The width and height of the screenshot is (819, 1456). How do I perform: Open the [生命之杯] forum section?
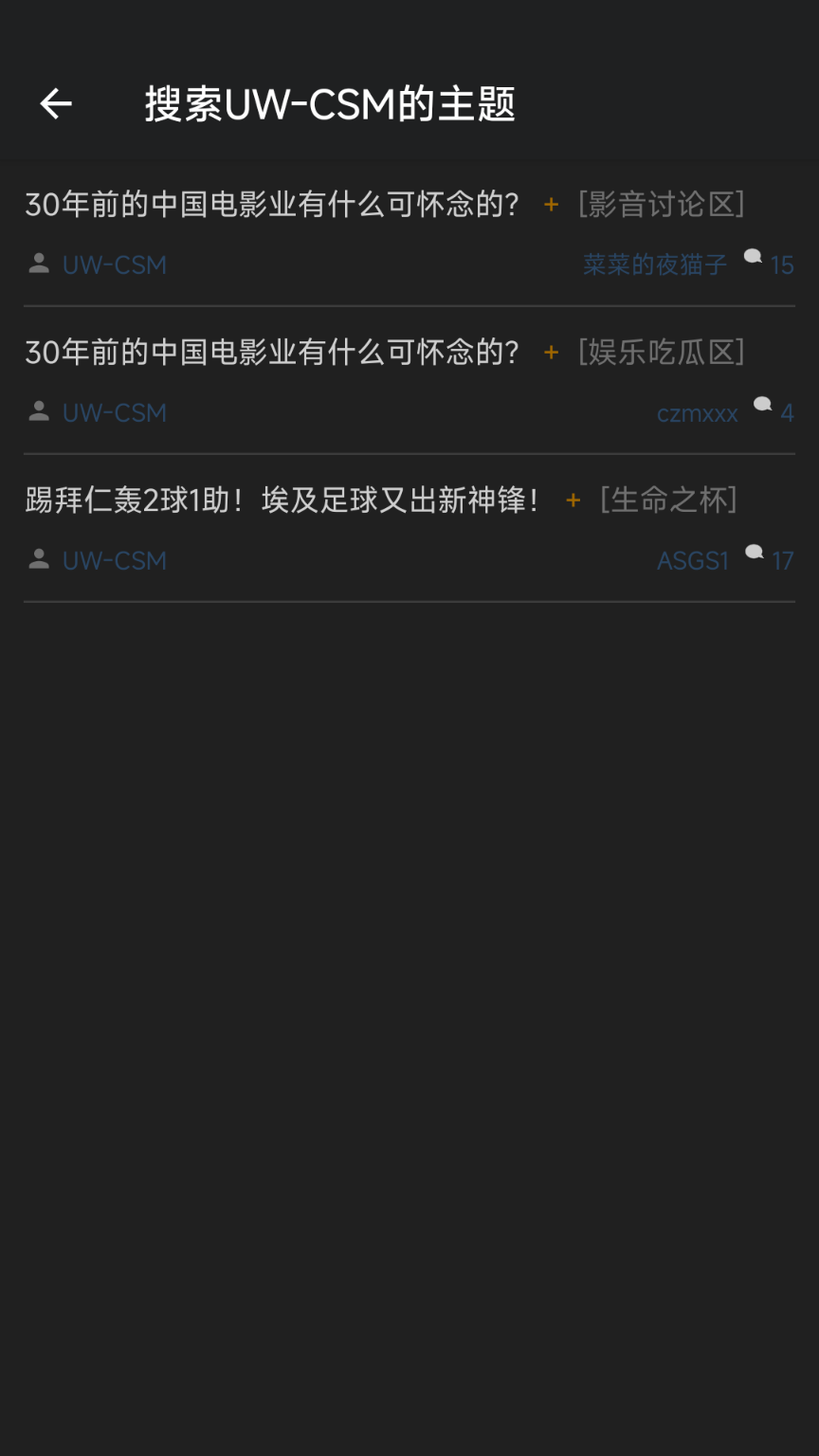(x=668, y=500)
